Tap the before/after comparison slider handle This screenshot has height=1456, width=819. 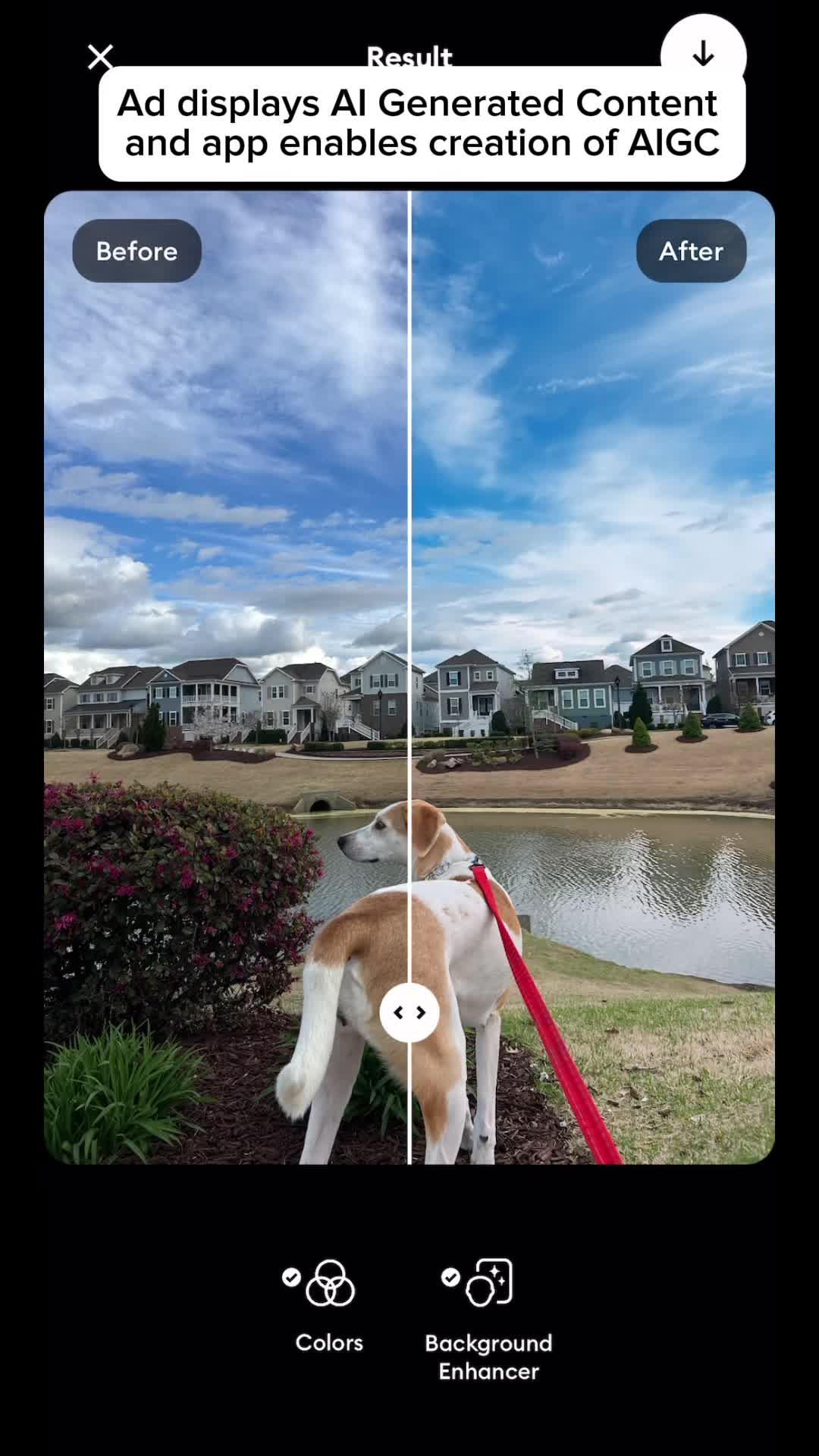coord(409,1012)
